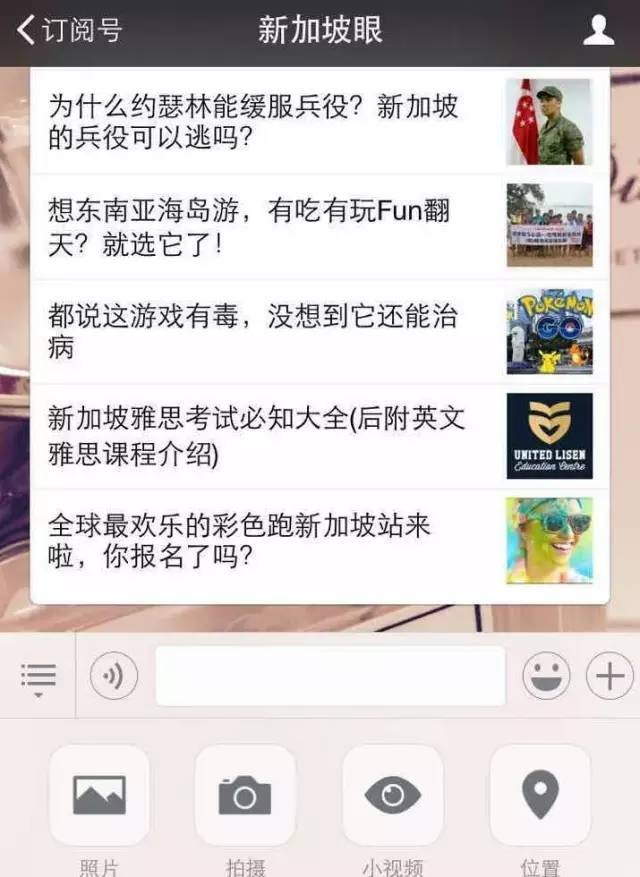Open the account profile icon

point(598,30)
